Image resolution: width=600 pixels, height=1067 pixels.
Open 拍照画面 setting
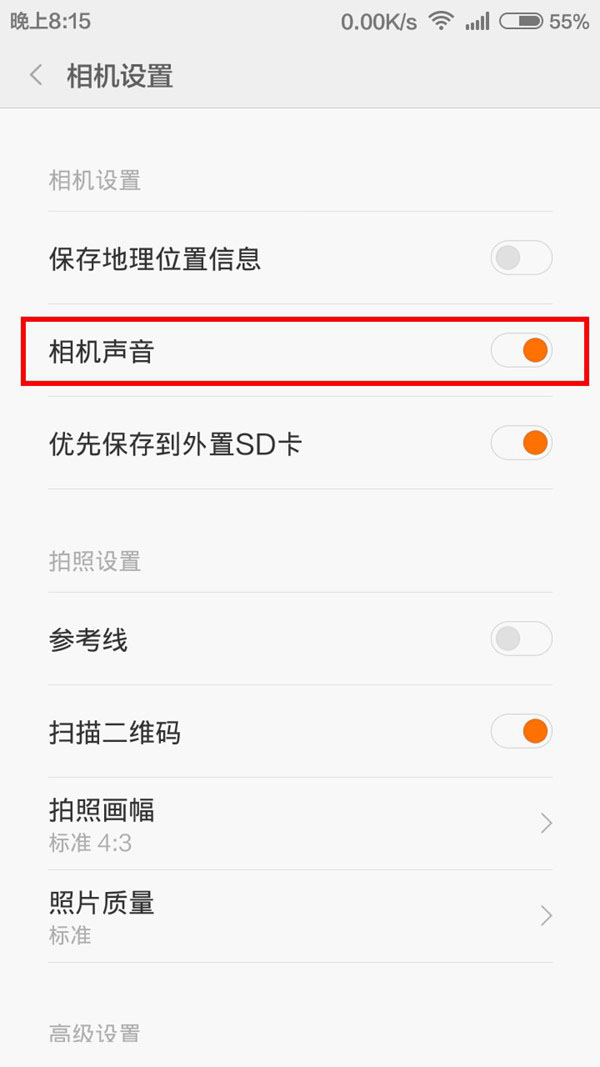click(x=300, y=823)
